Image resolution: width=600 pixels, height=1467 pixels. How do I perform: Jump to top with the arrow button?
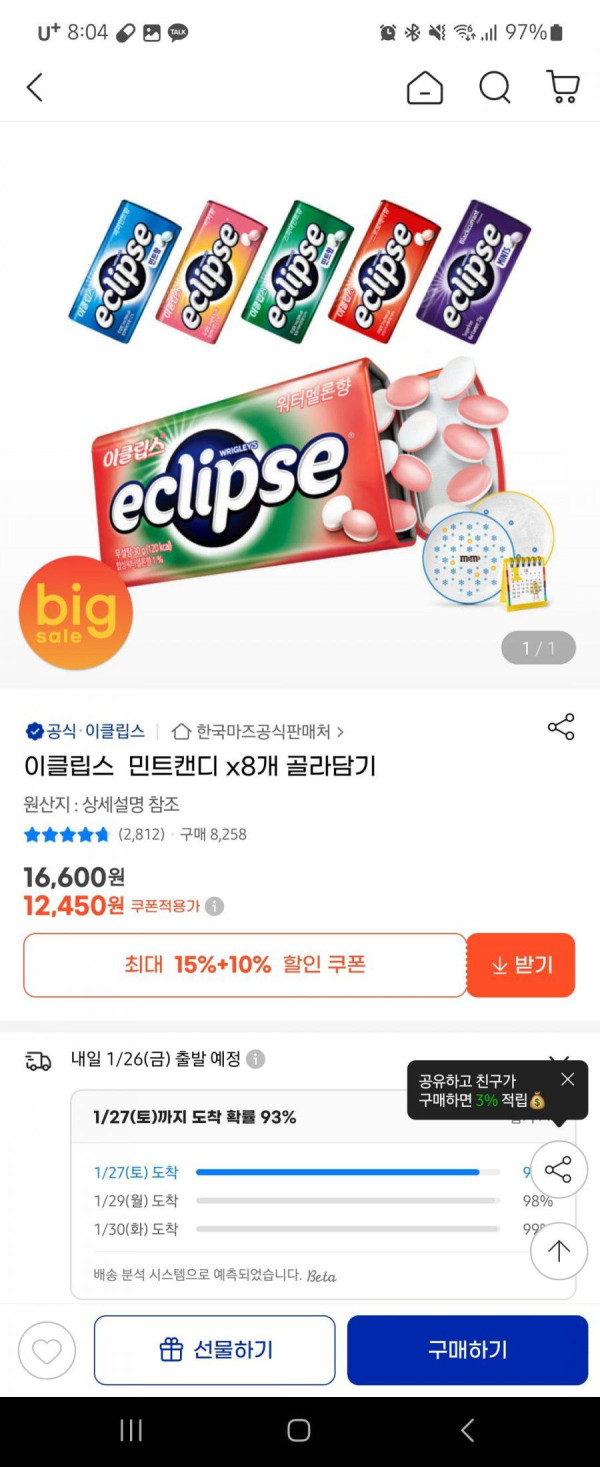pyautogui.click(x=558, y=1250)
